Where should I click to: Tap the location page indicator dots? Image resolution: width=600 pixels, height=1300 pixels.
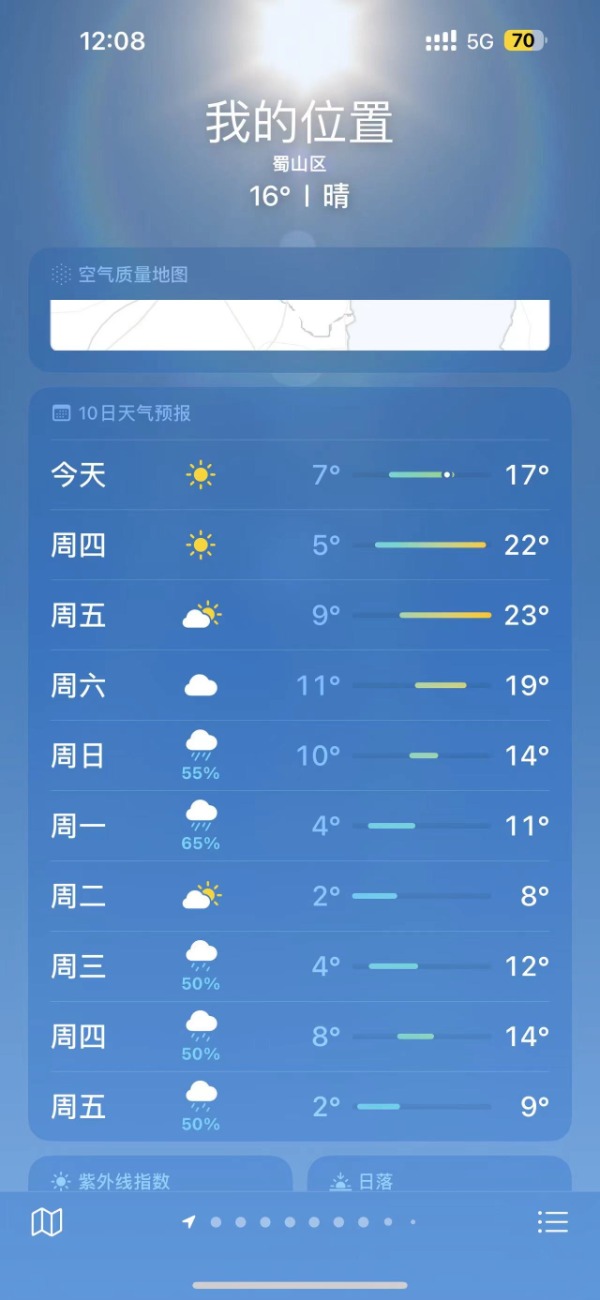pyautogui.click(x=300, y=1222)
